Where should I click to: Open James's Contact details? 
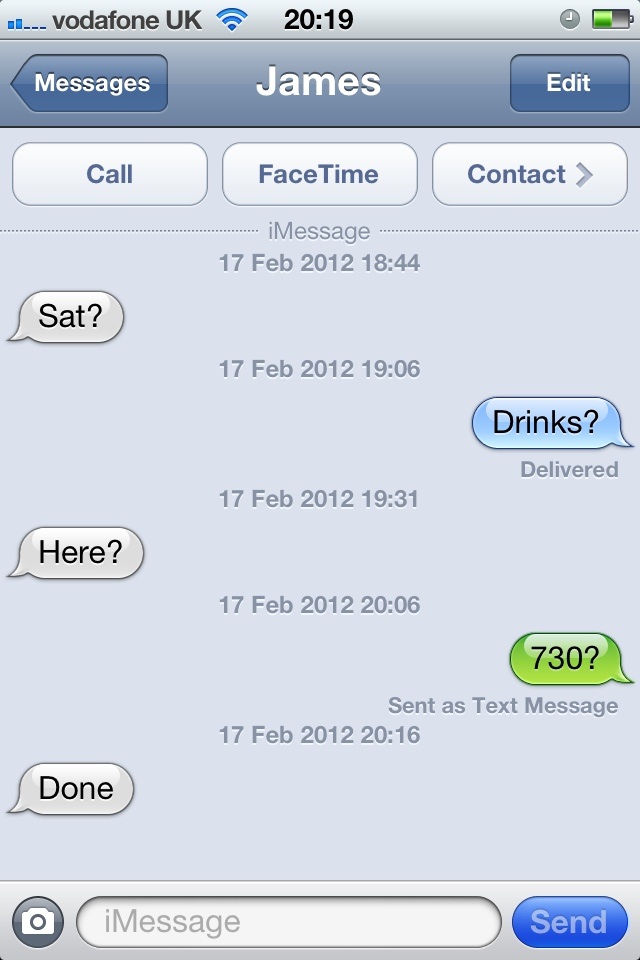click(529, 174)
